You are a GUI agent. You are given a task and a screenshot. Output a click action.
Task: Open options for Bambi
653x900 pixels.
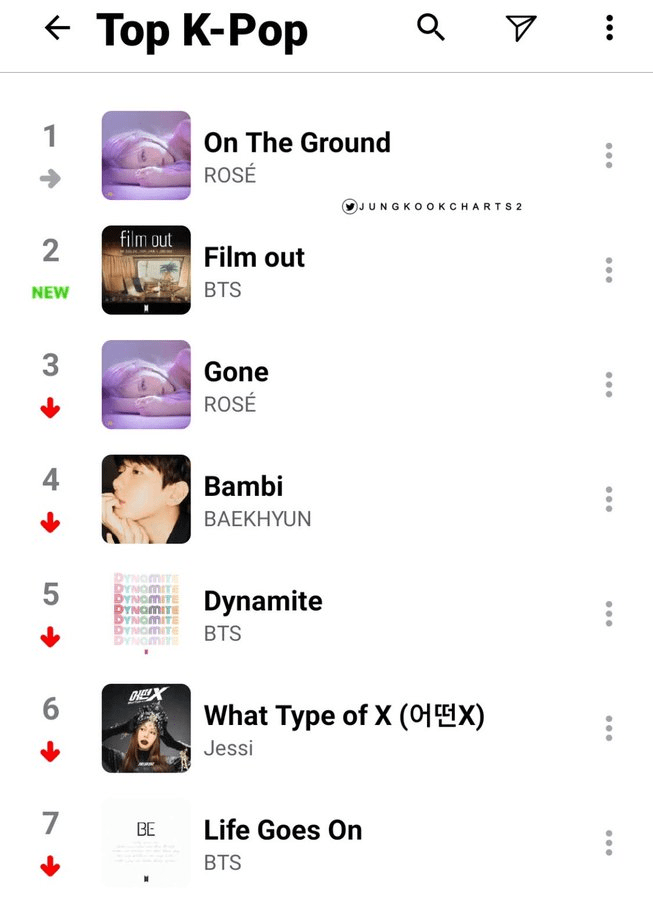click(608, 499)
